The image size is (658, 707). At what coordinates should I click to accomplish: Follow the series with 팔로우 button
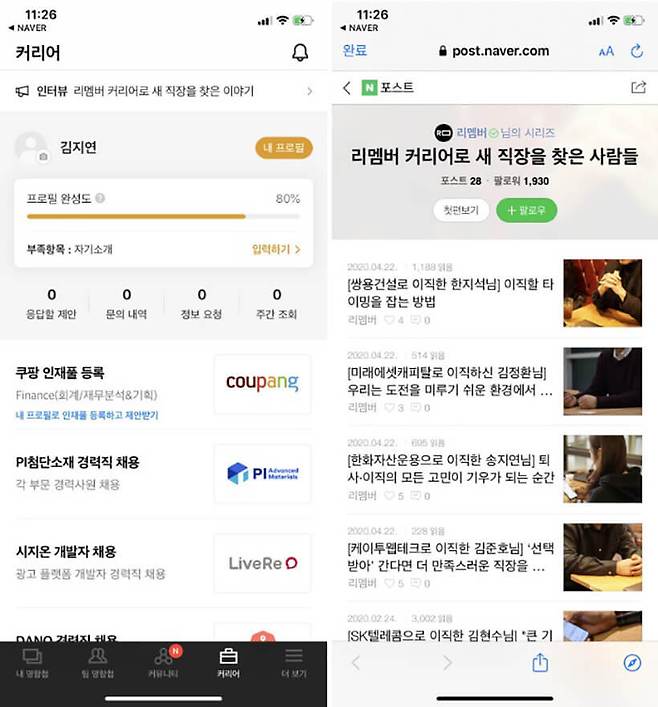[526, 211]
